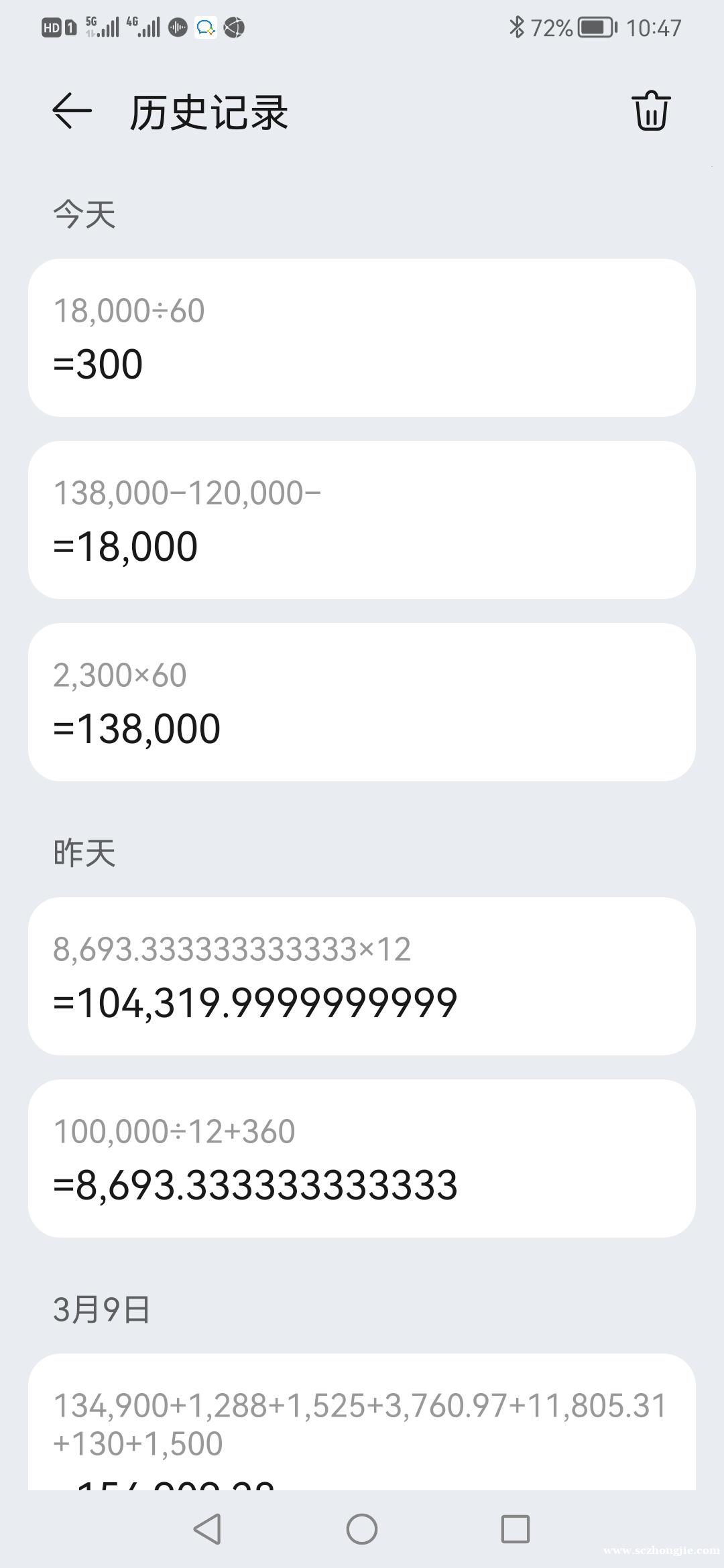This screenshot has height=1568, width=724.
Task: Select the 18,000÷60 =300 history entry
Action: point(362,338)
